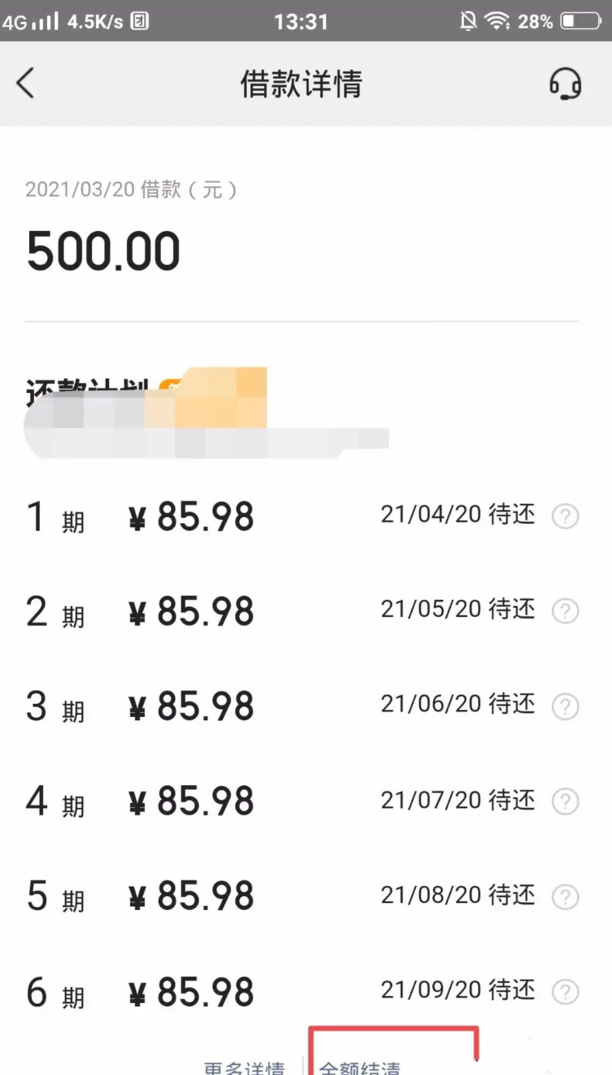Image resolution: width=612 pixels, height=1075 pixels.
Task: Open 更多详情 link at the bottom
Action: click(x=244, y=1067)
